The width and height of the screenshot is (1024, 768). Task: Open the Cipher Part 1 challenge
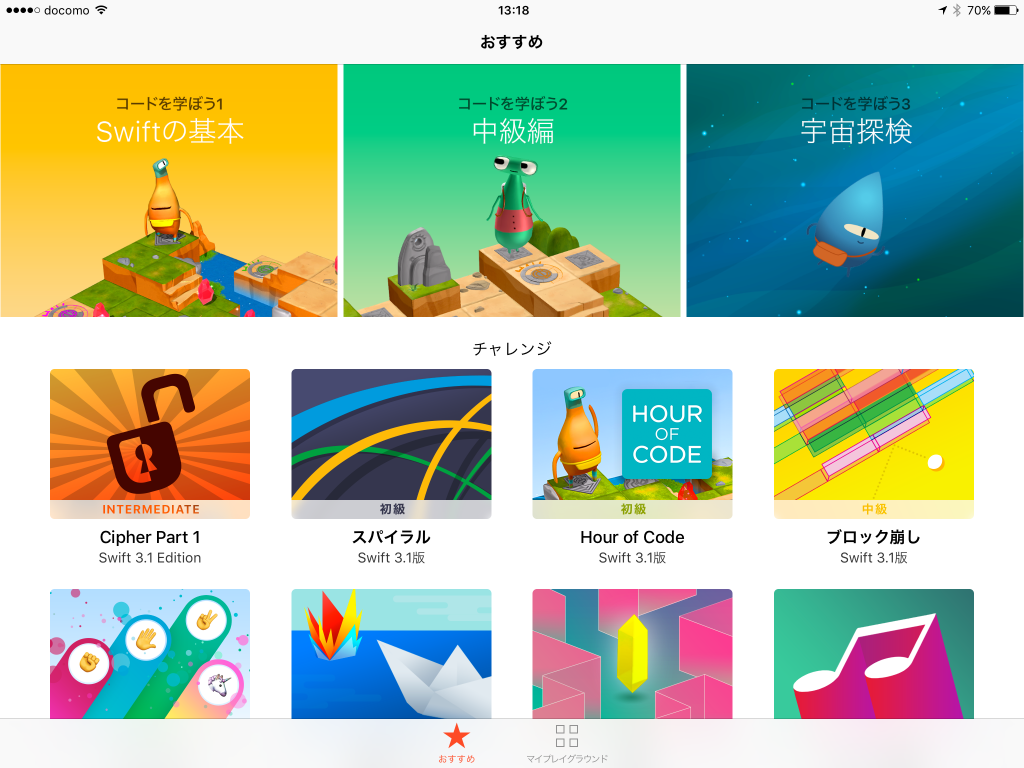(150, 444)
